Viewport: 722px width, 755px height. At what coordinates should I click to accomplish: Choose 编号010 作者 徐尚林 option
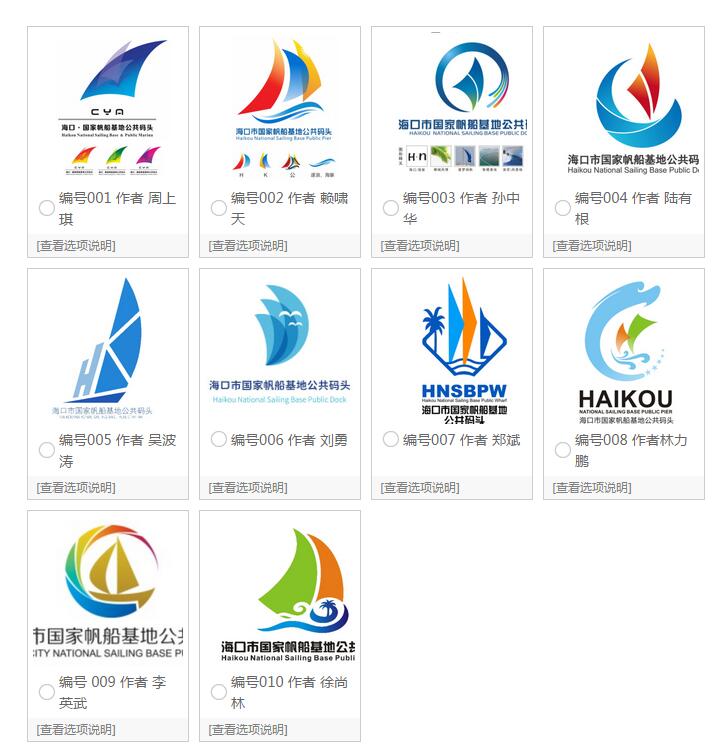coord(219,692)
